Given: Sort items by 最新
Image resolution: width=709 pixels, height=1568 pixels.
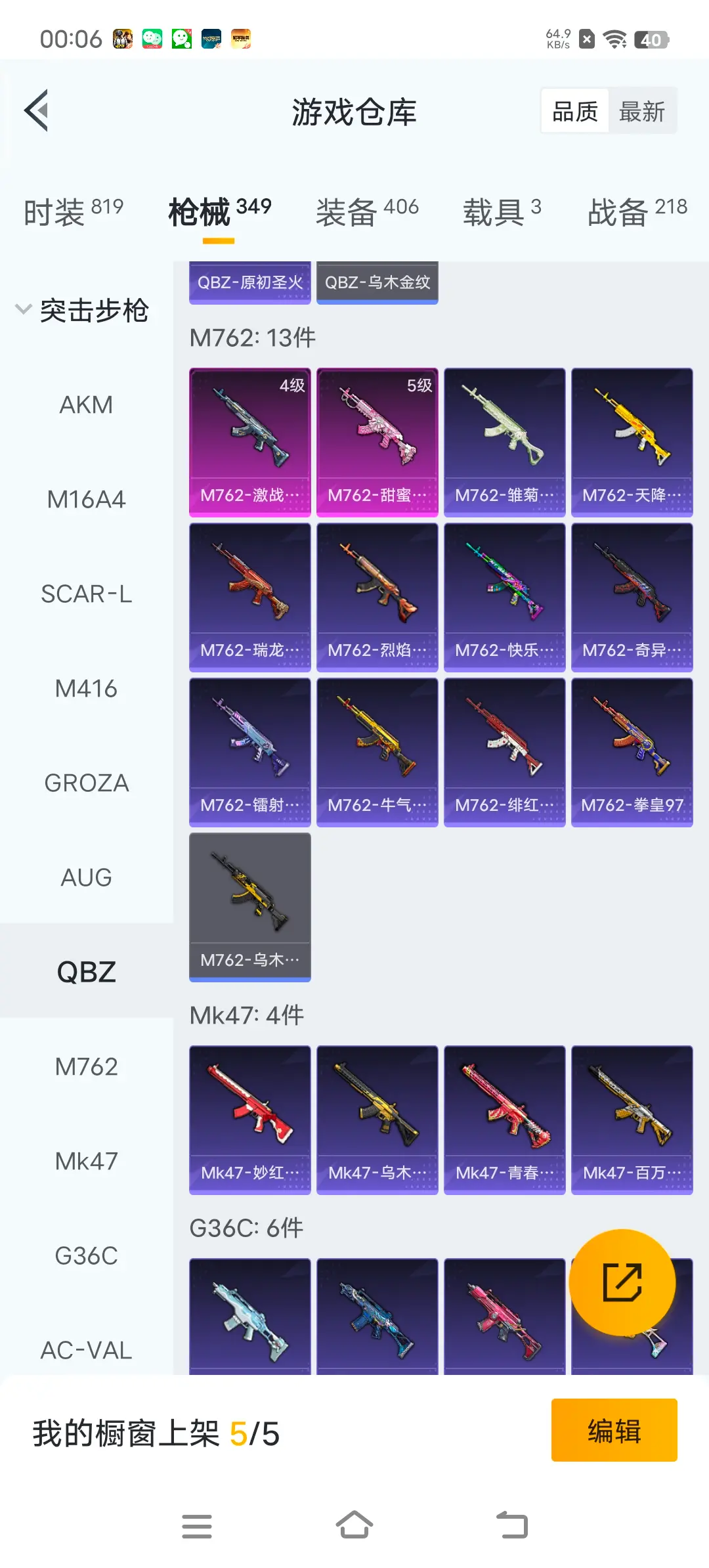Looking at the screenshot, I should pos(641,111).
